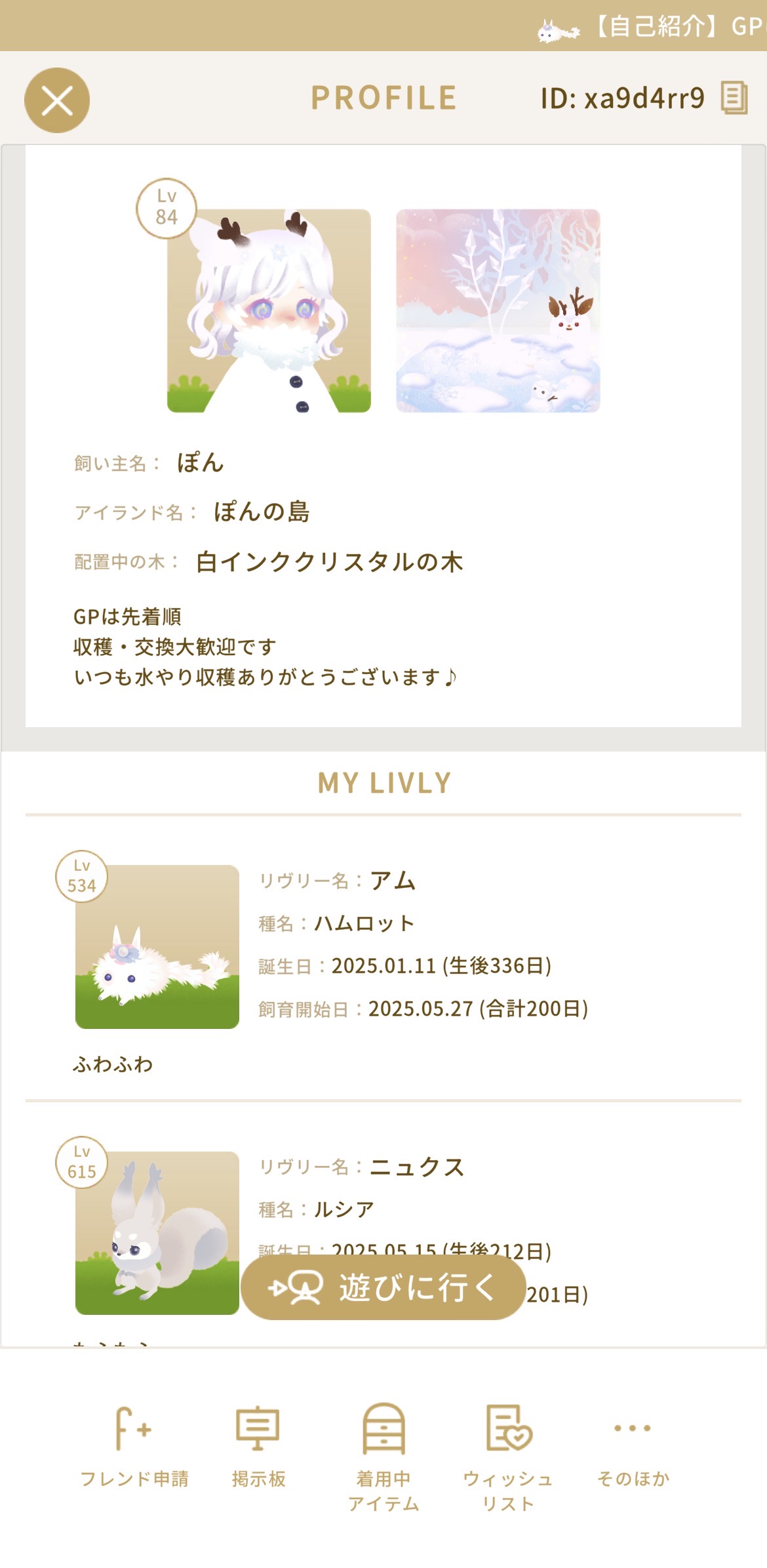Copy the user ID xa9d4rr9

tap(734, 98)
